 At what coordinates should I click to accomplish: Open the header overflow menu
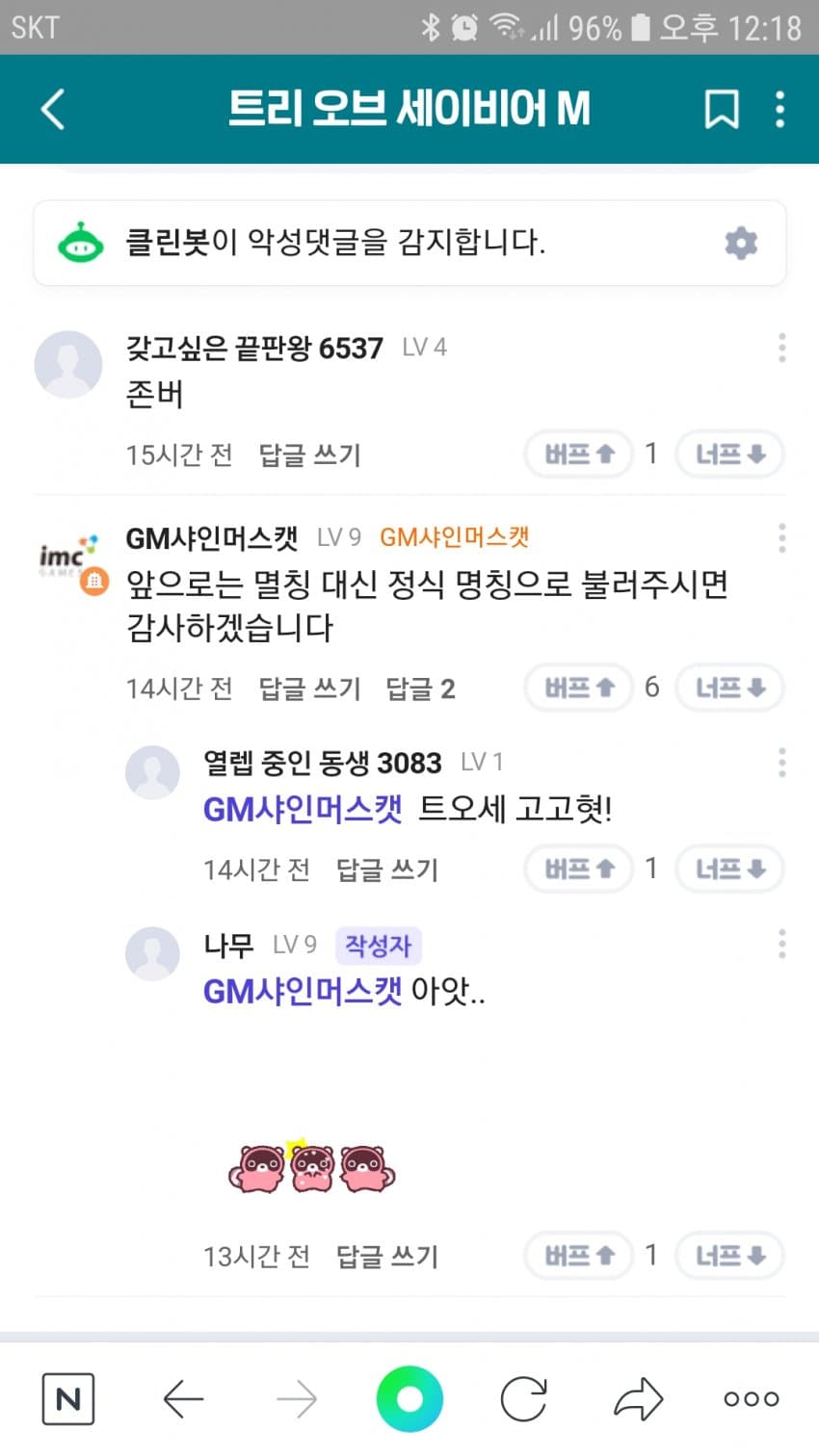coord(780,109)
